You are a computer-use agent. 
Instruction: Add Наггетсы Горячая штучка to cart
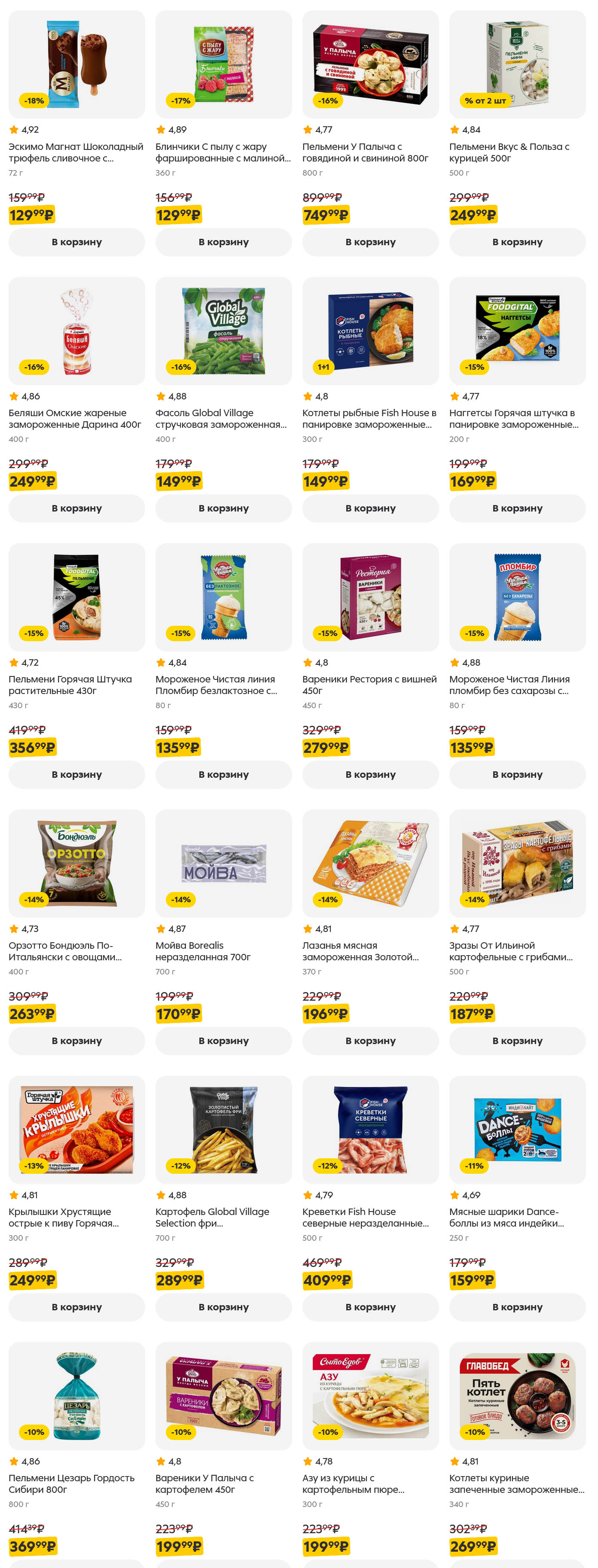[x=516, y=508]
